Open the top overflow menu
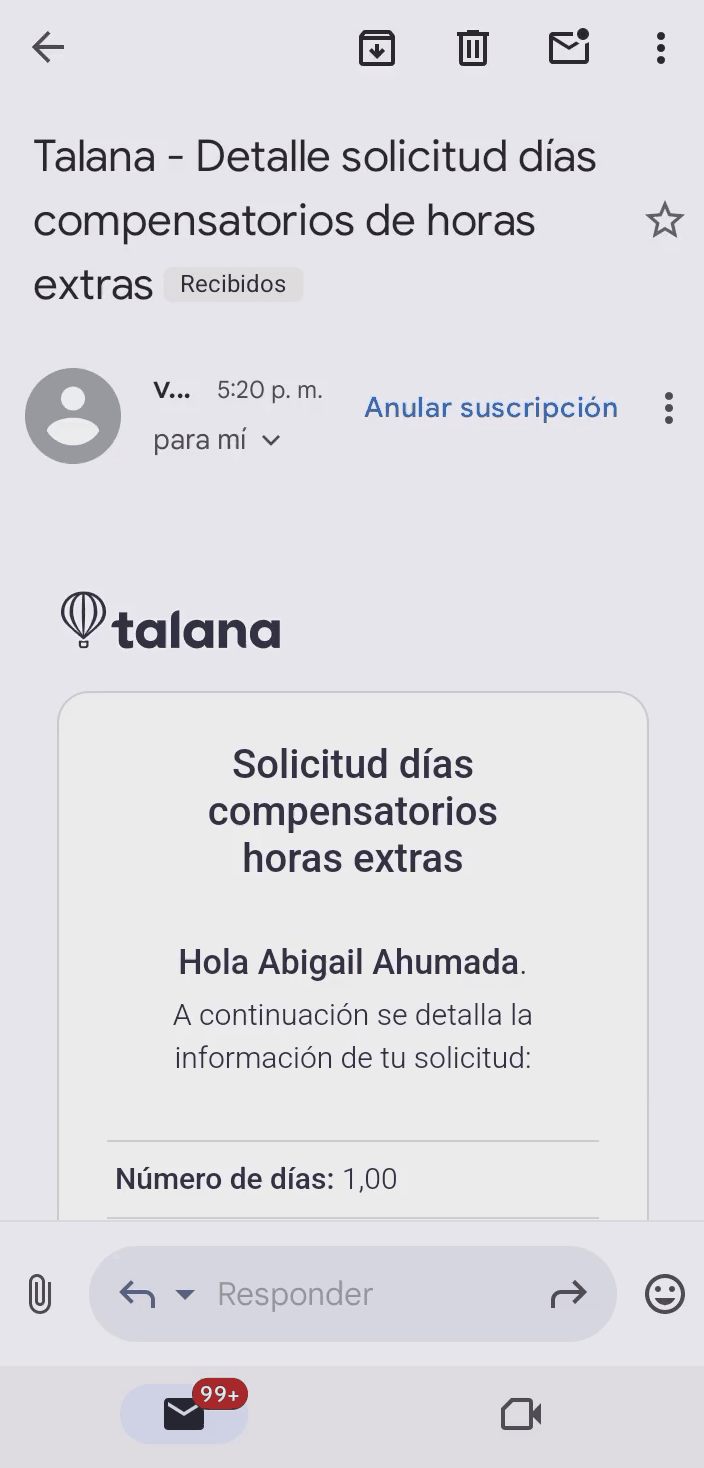This screenshot has width=704, height=1468. pos(660,47)
